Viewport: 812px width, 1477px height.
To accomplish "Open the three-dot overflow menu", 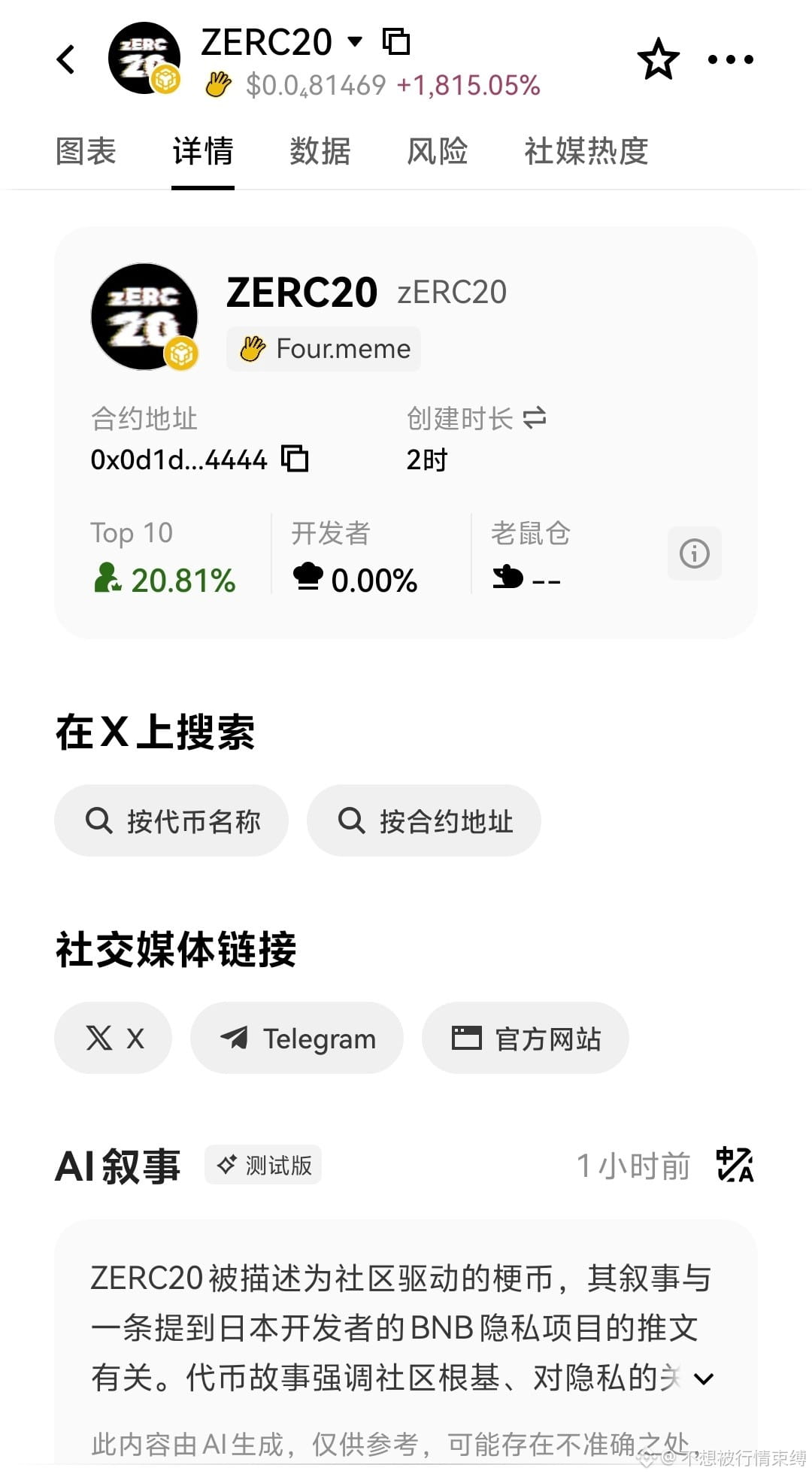I will (x=730, y=59).
